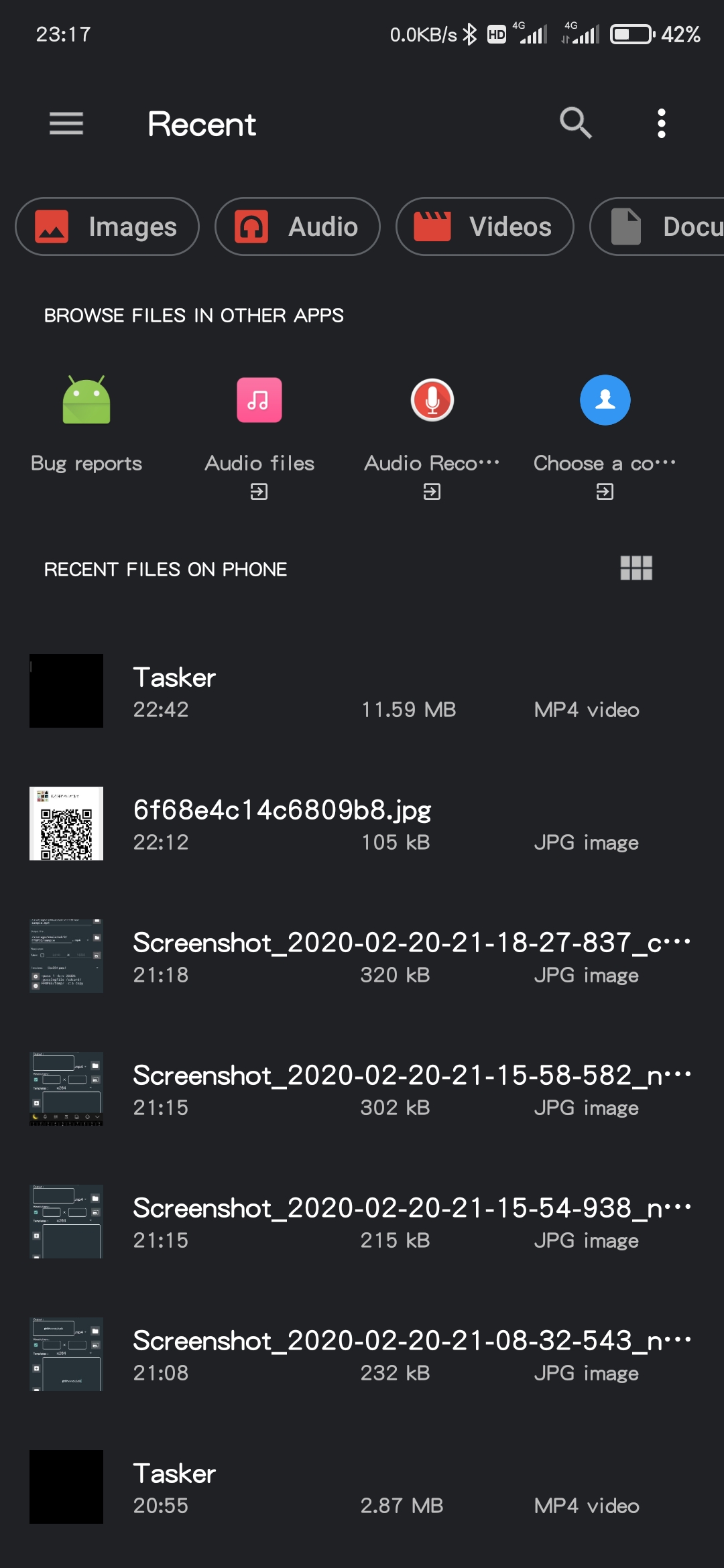
Task: Open the 2.87 MB Tasker video
Action: pos(362,1487)
